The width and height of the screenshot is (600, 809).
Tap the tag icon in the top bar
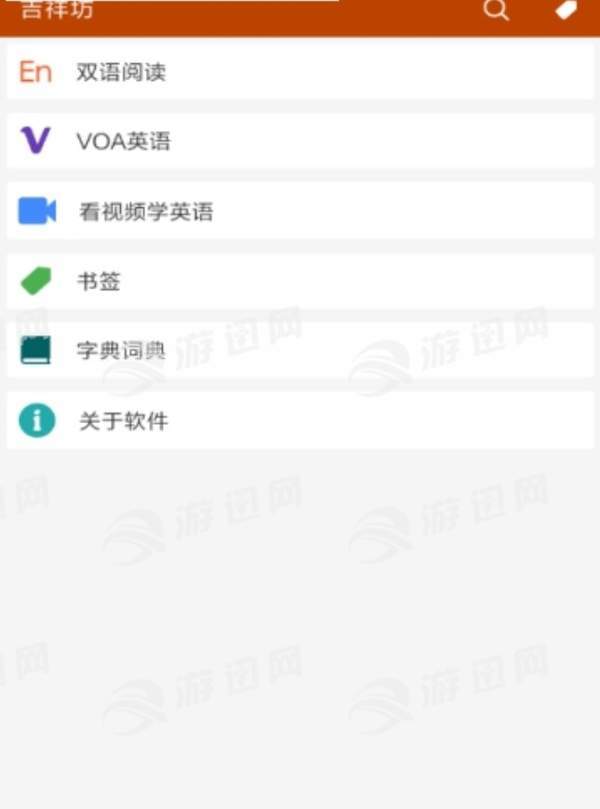[x=566, y=11]
